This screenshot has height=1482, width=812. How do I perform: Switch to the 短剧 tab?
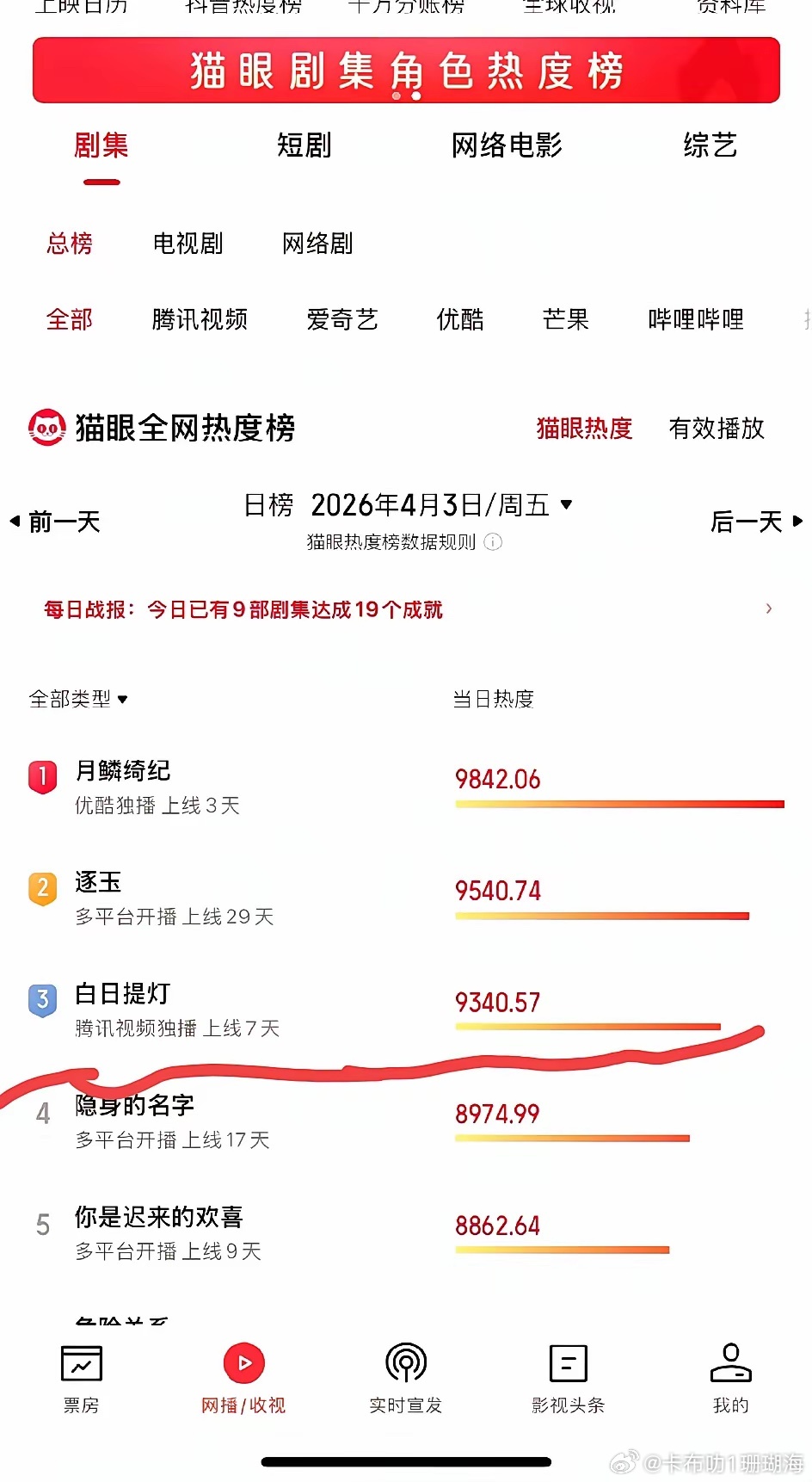(304, 146)
